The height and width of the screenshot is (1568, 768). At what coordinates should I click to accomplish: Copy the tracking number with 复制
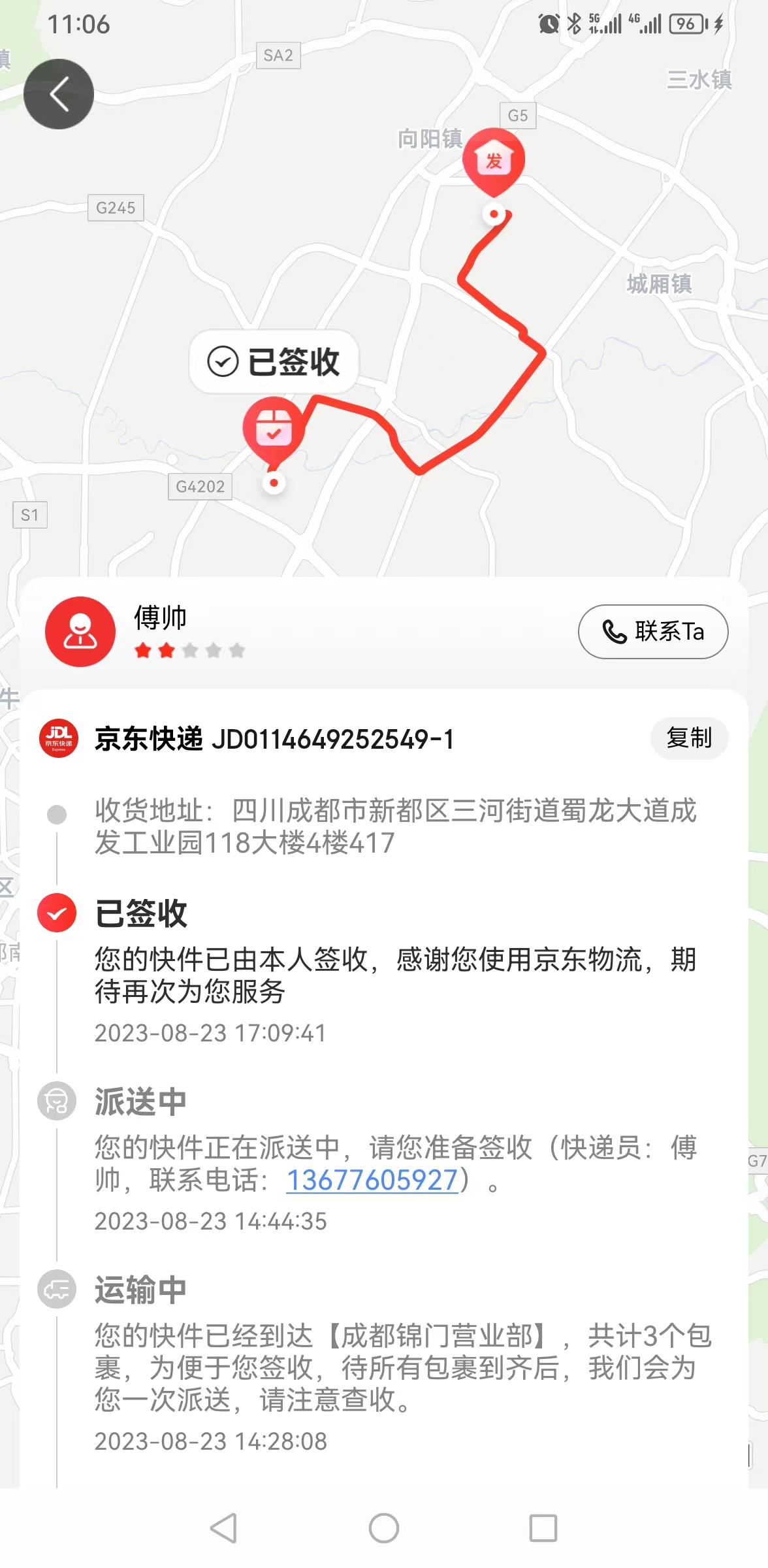tap(689, 738)
